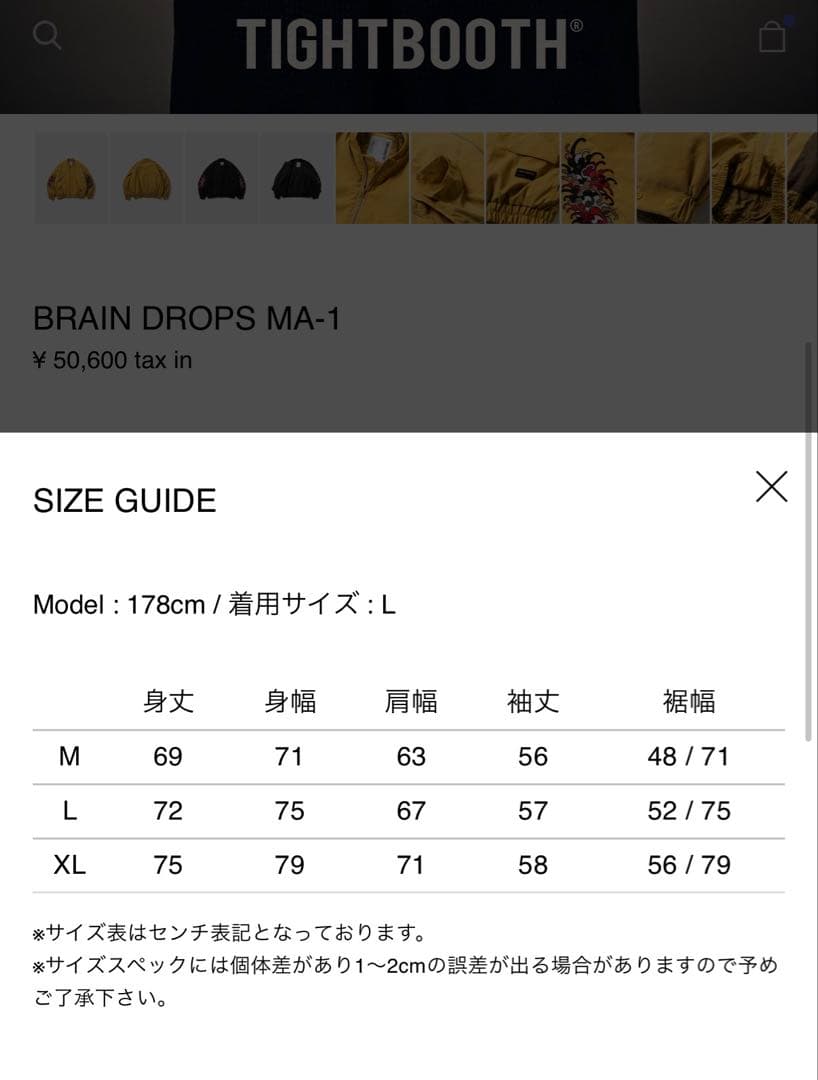Click the Model : 178cm size note
The height and width of the screenshot is (1080, 818).
215,604
